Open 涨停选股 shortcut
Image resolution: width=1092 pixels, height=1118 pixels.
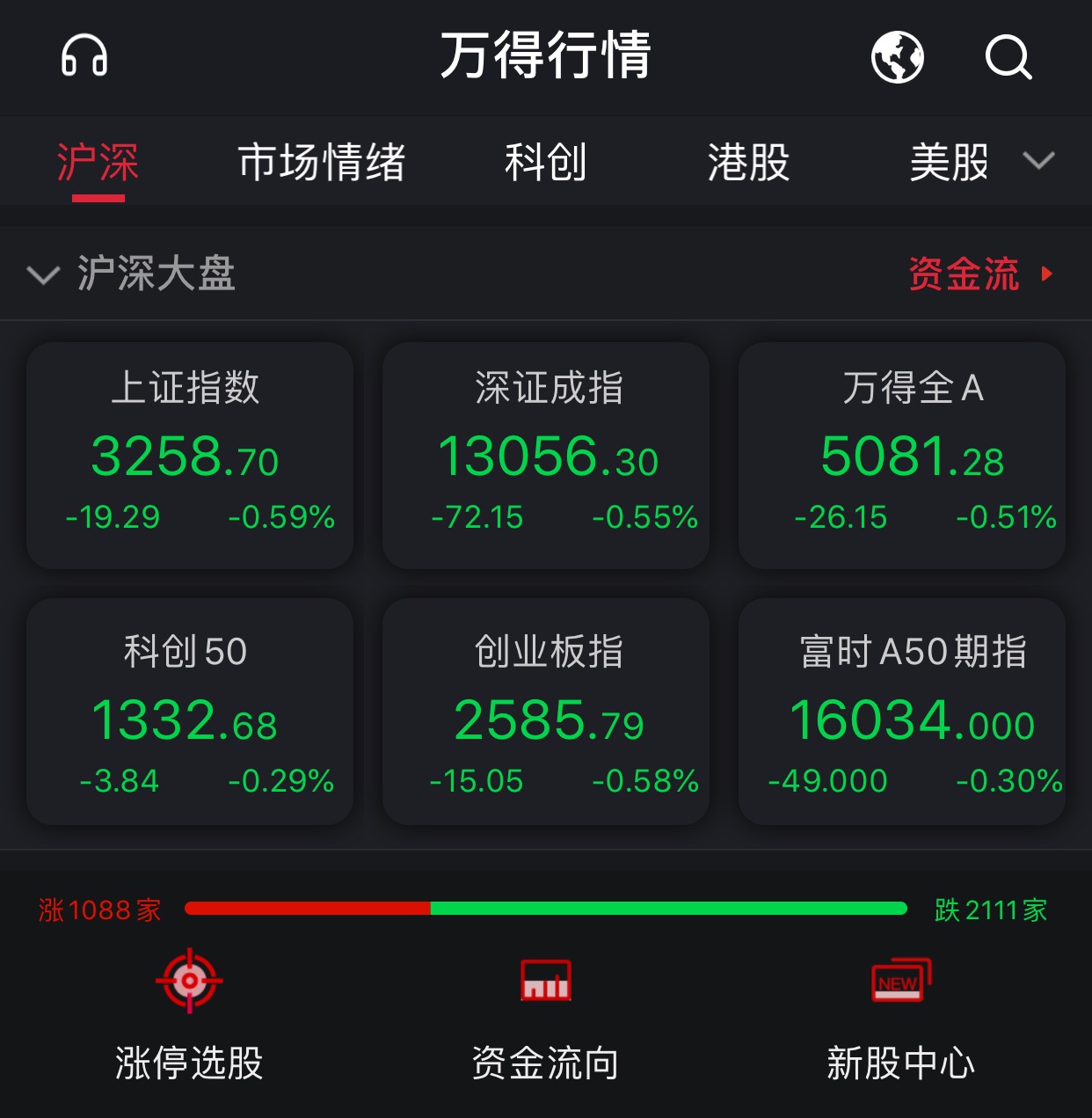coord(189,1016)
